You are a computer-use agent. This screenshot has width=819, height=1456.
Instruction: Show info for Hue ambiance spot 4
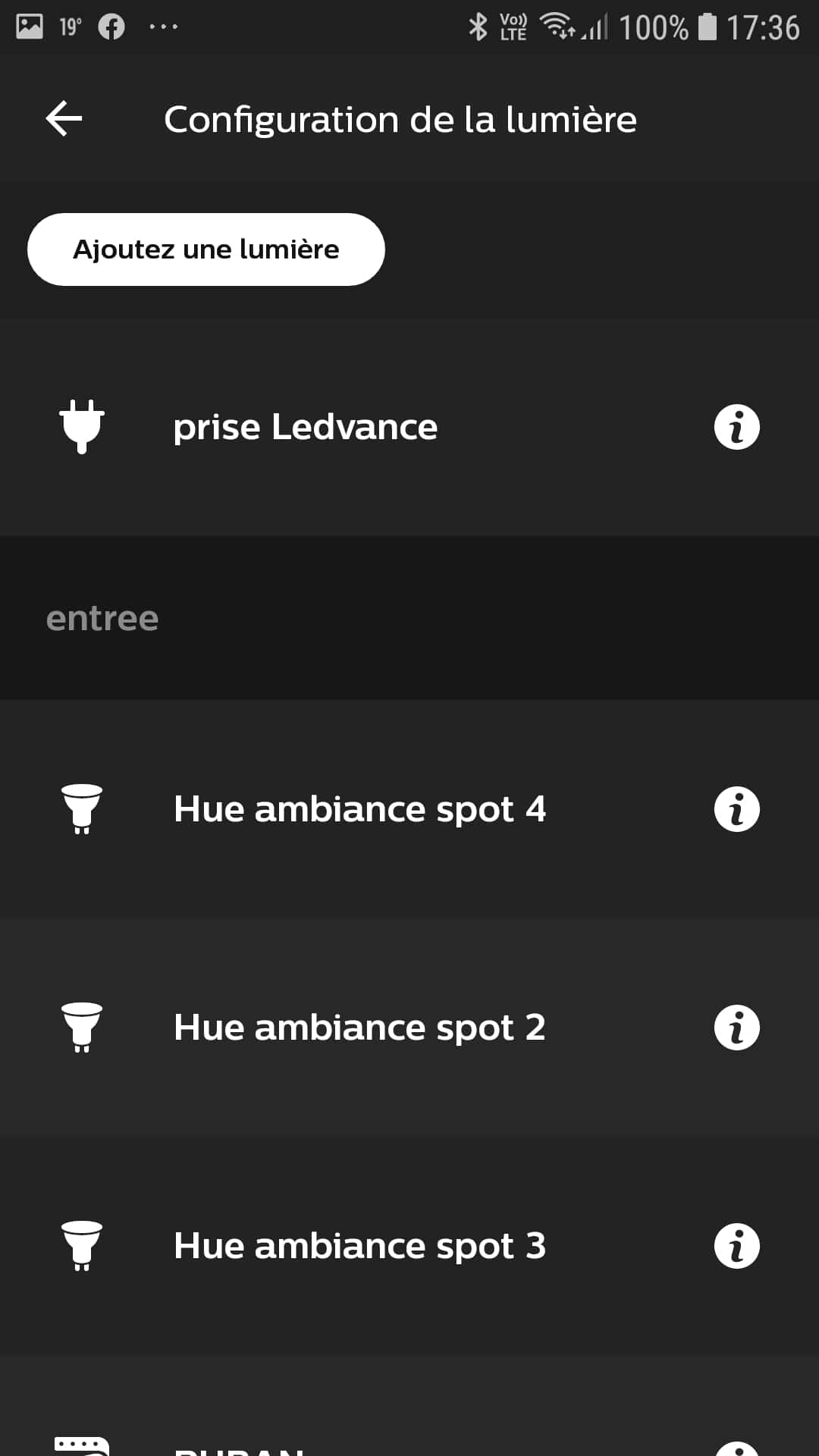(x=736, y=809)
